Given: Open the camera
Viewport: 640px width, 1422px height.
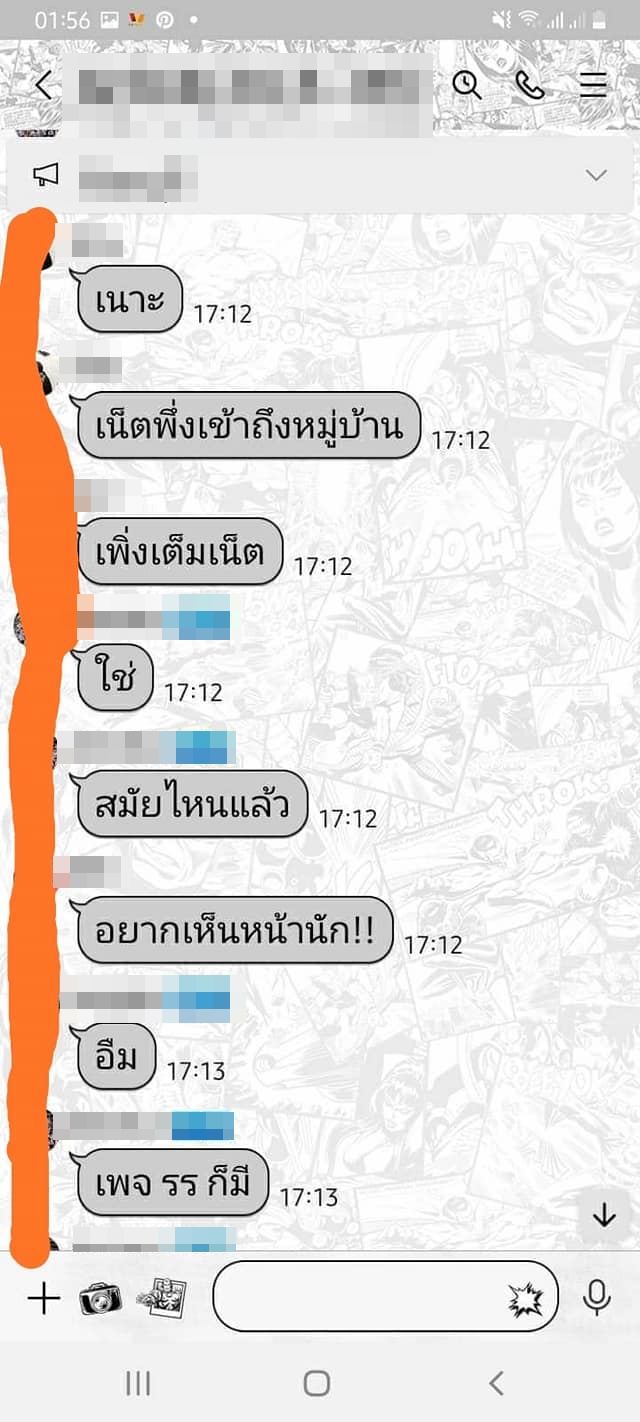Looking at the screenshot, I should coord(99,1298).
